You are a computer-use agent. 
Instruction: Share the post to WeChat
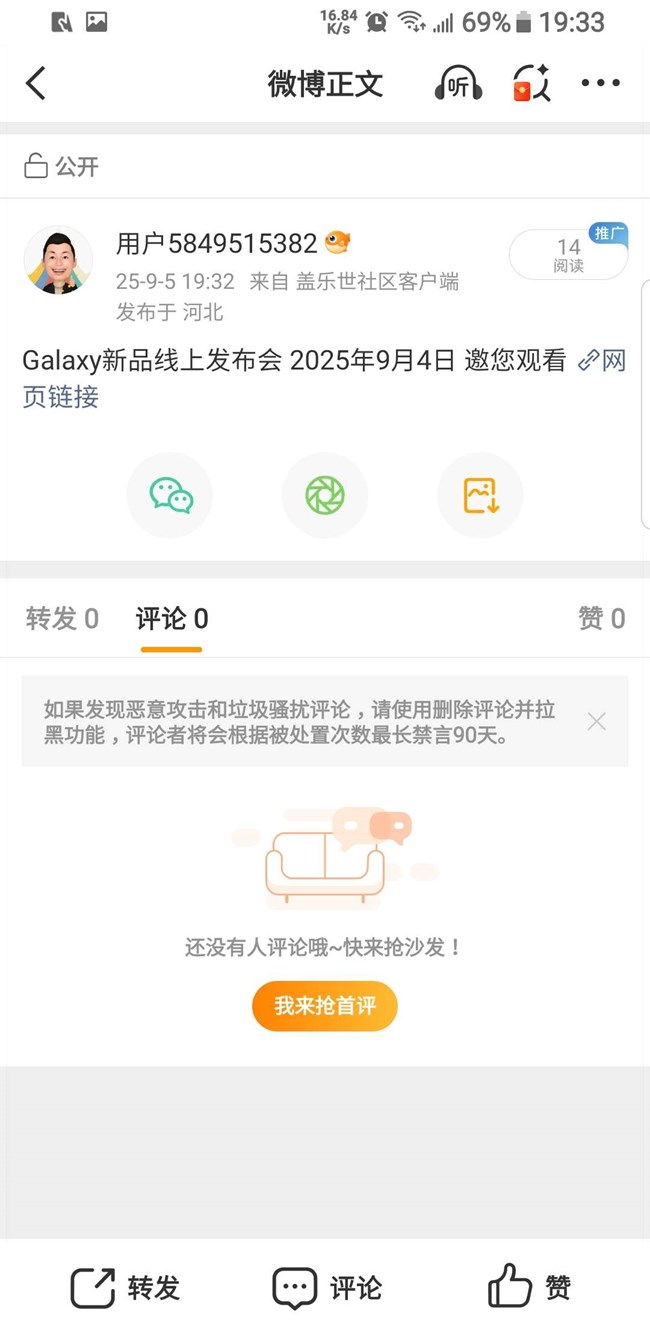click(170, 496)
